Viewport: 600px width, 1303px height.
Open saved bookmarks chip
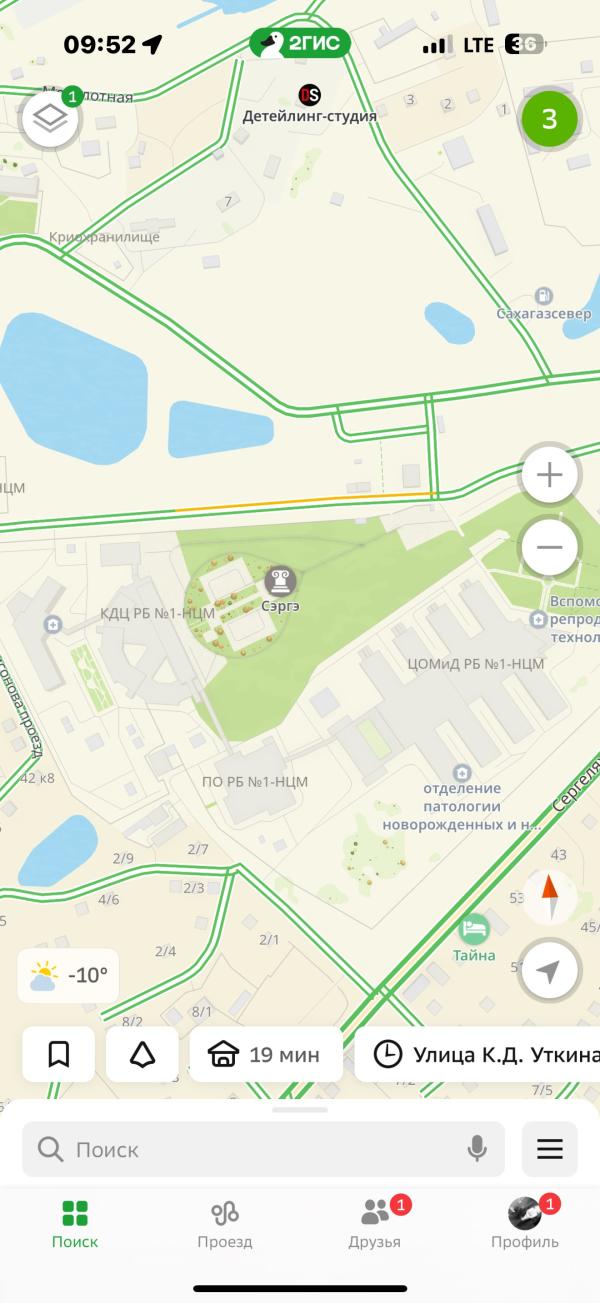click(59, 1054)
